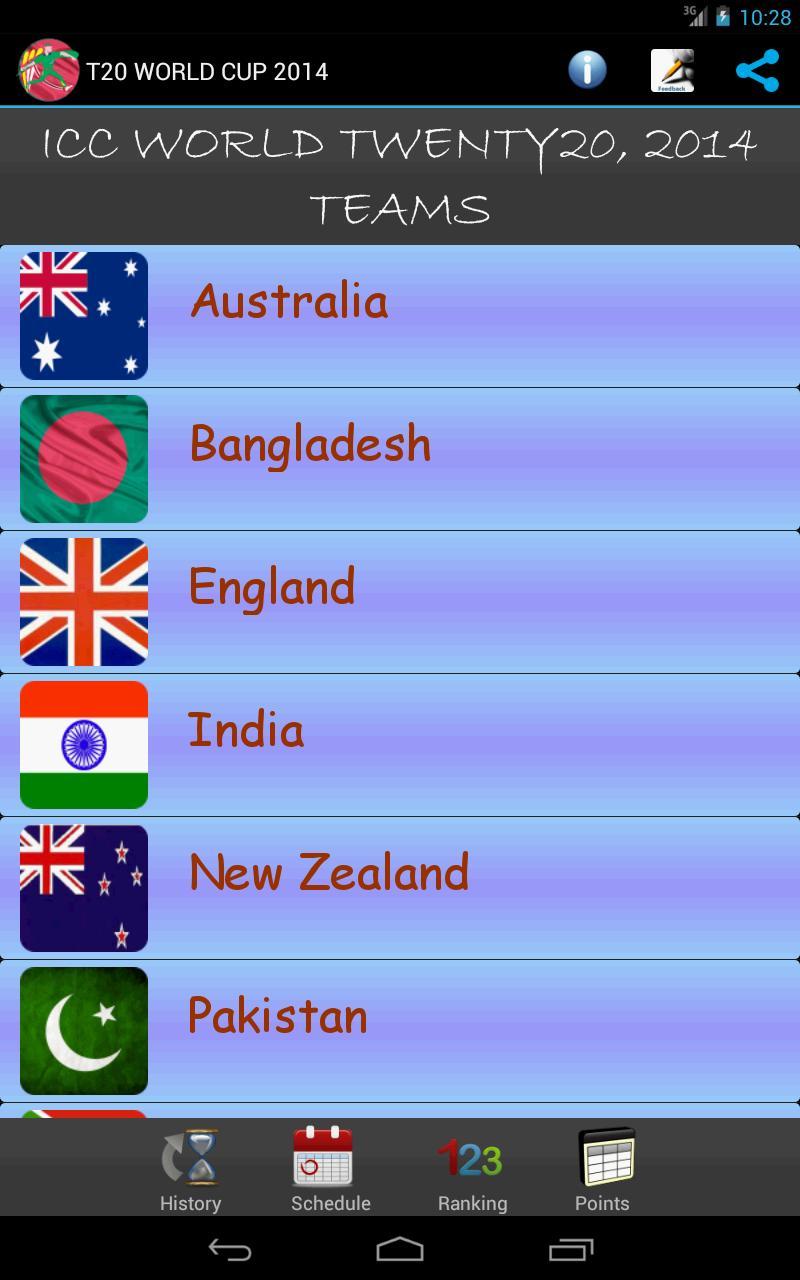View the England team
The image size is (800, 1280).
(400, 602)
